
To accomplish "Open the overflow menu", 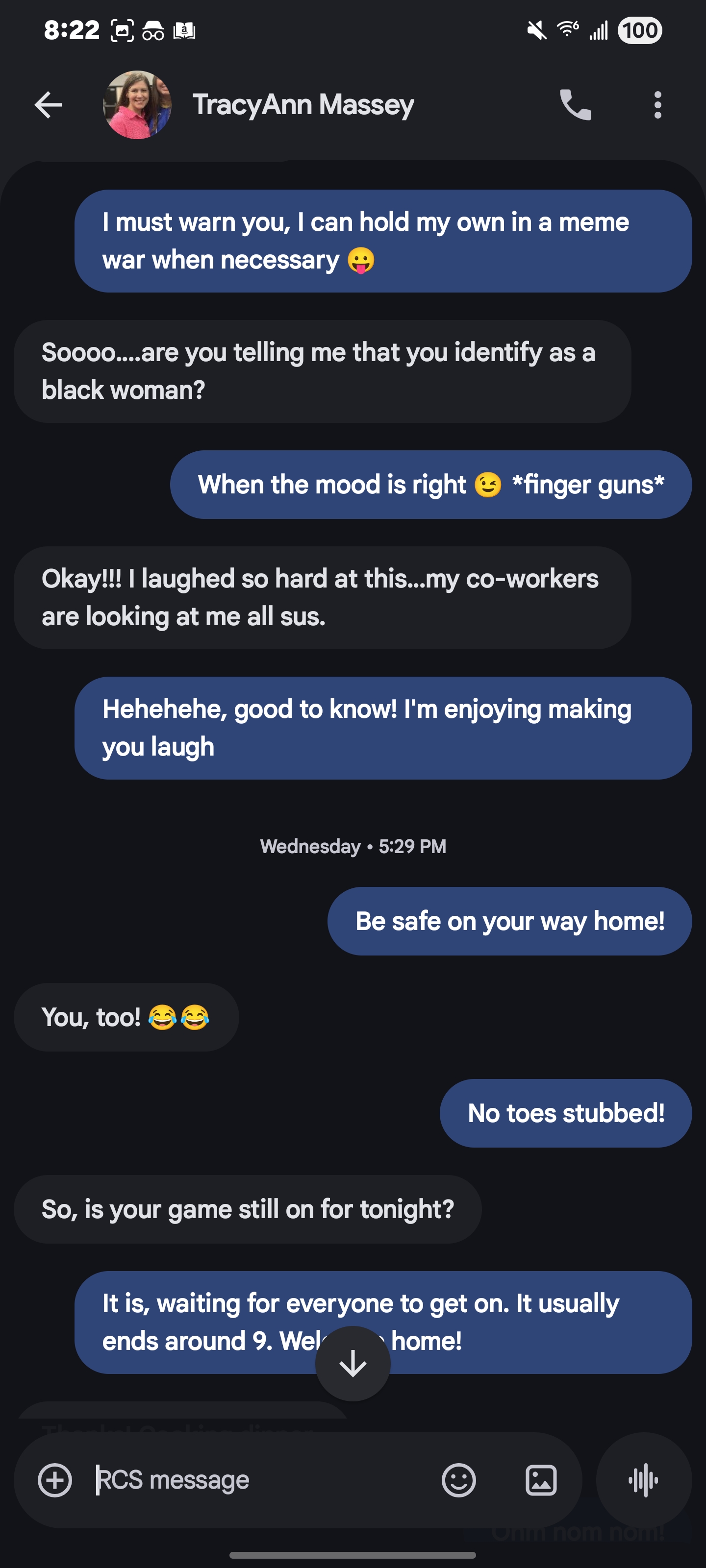I will pyautogui.click(x=657, y=105).
